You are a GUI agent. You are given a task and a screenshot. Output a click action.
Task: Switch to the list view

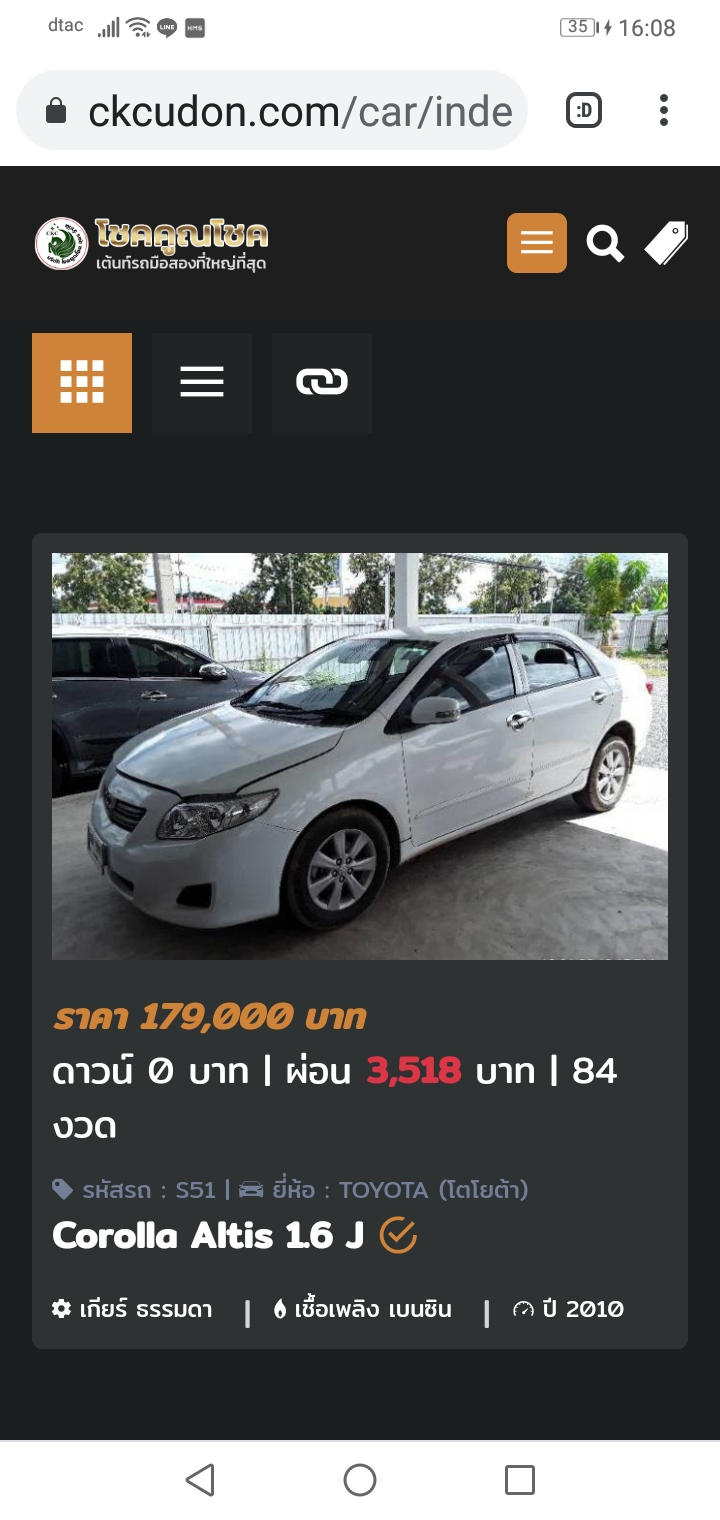pyautogui.click(x=202, y=383)
